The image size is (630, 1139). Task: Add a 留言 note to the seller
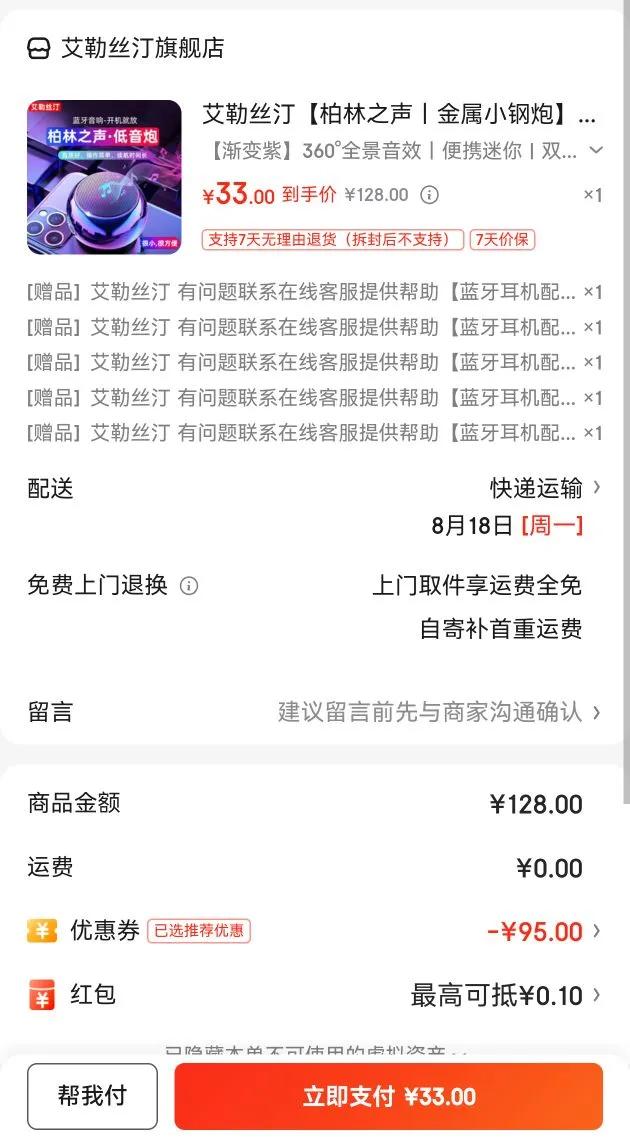[439, 712]
